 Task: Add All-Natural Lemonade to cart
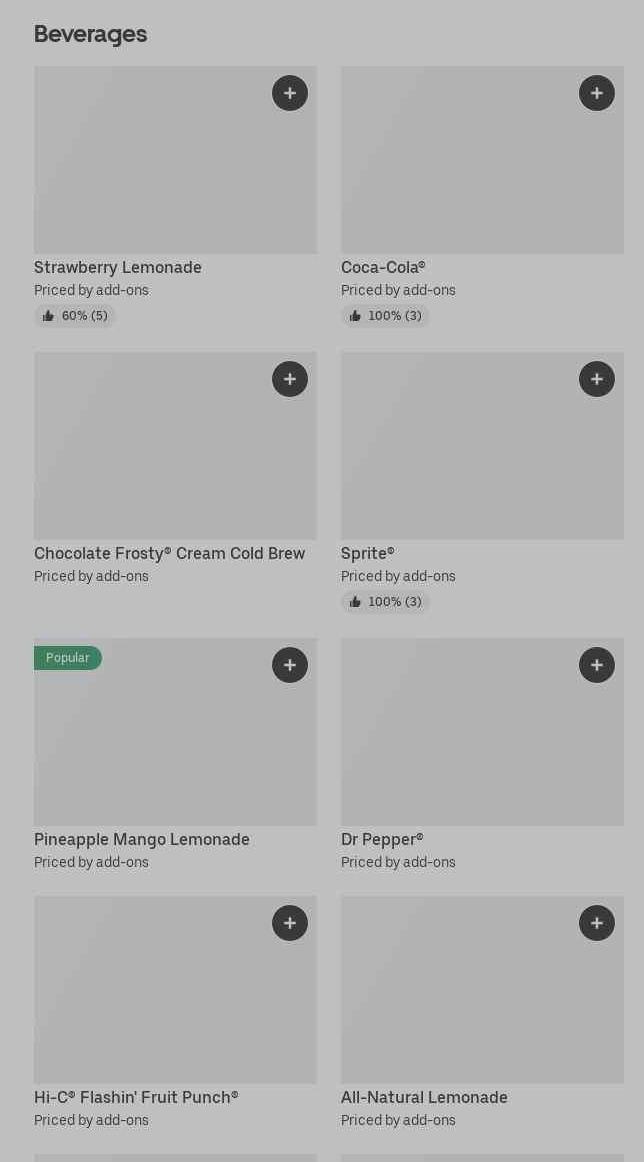tap(597, 923)
